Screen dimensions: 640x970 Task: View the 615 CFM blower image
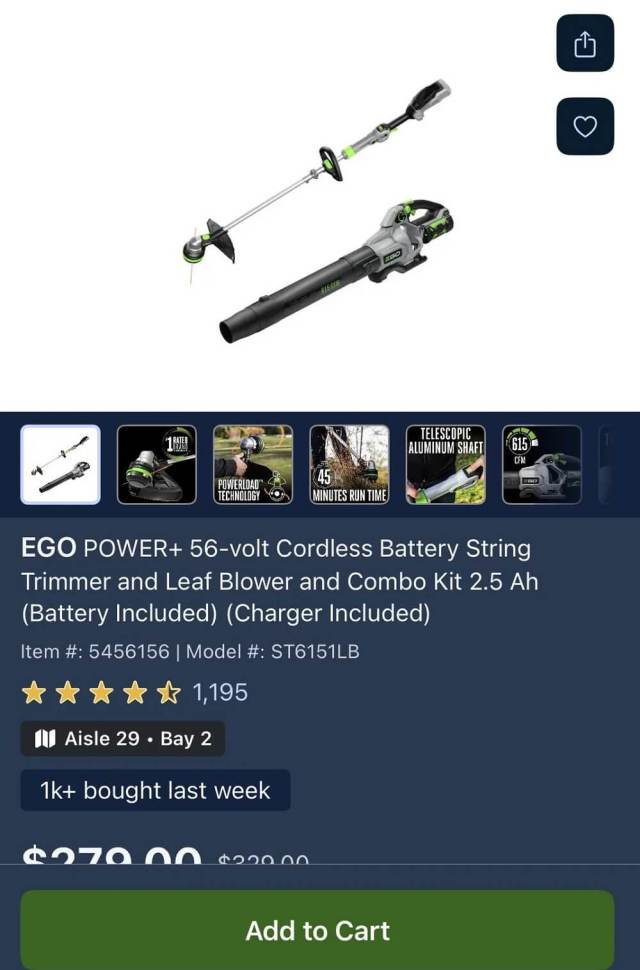(541, 465)
